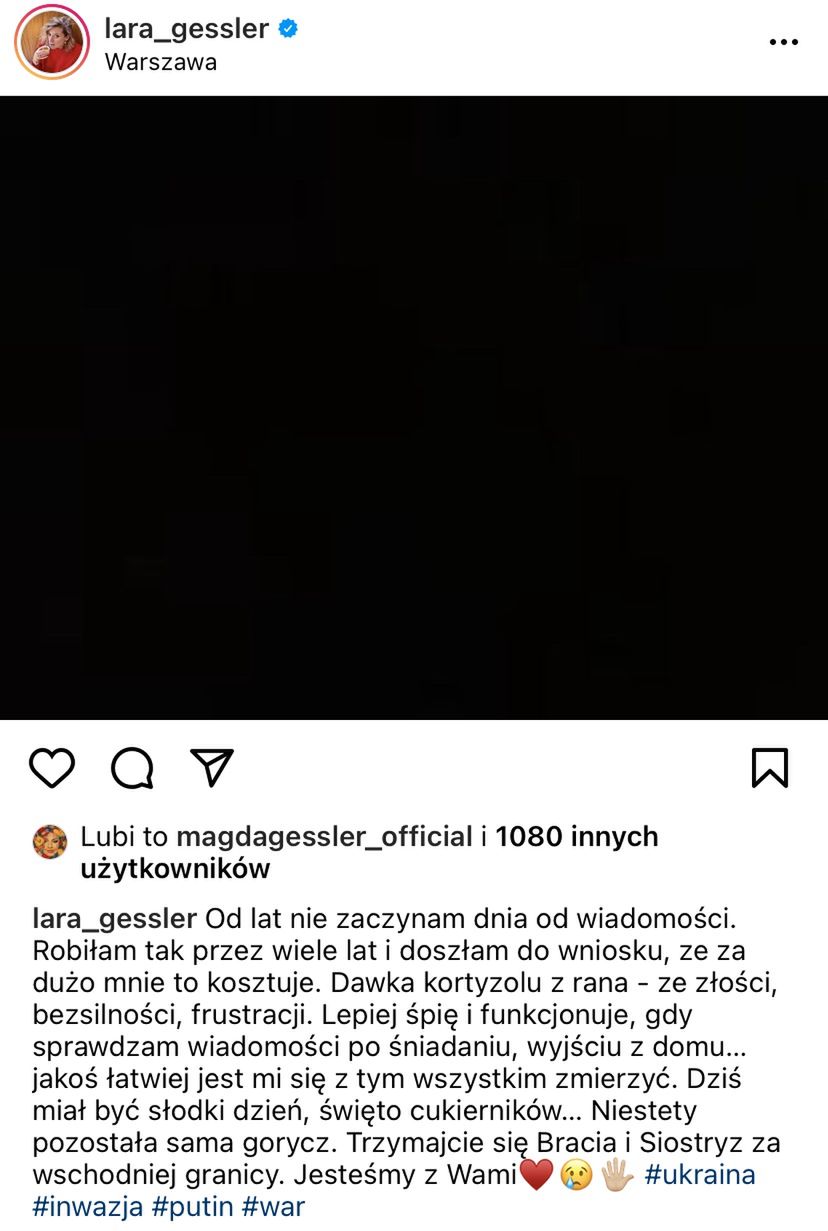Like the post with the heart icon
828x1231 pixels.
tap(52, 768)
